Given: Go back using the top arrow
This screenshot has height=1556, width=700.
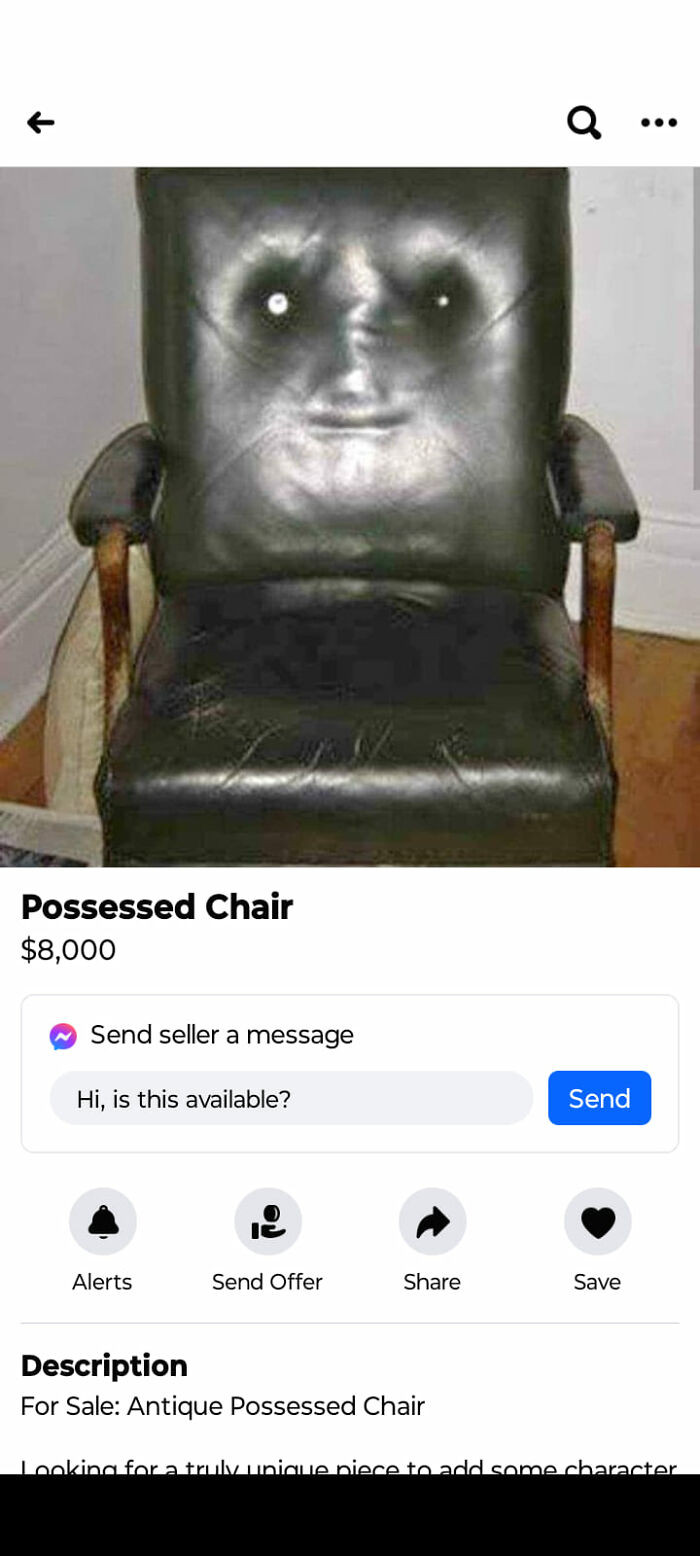Looking at the screenshot, I should coord(41,122).
